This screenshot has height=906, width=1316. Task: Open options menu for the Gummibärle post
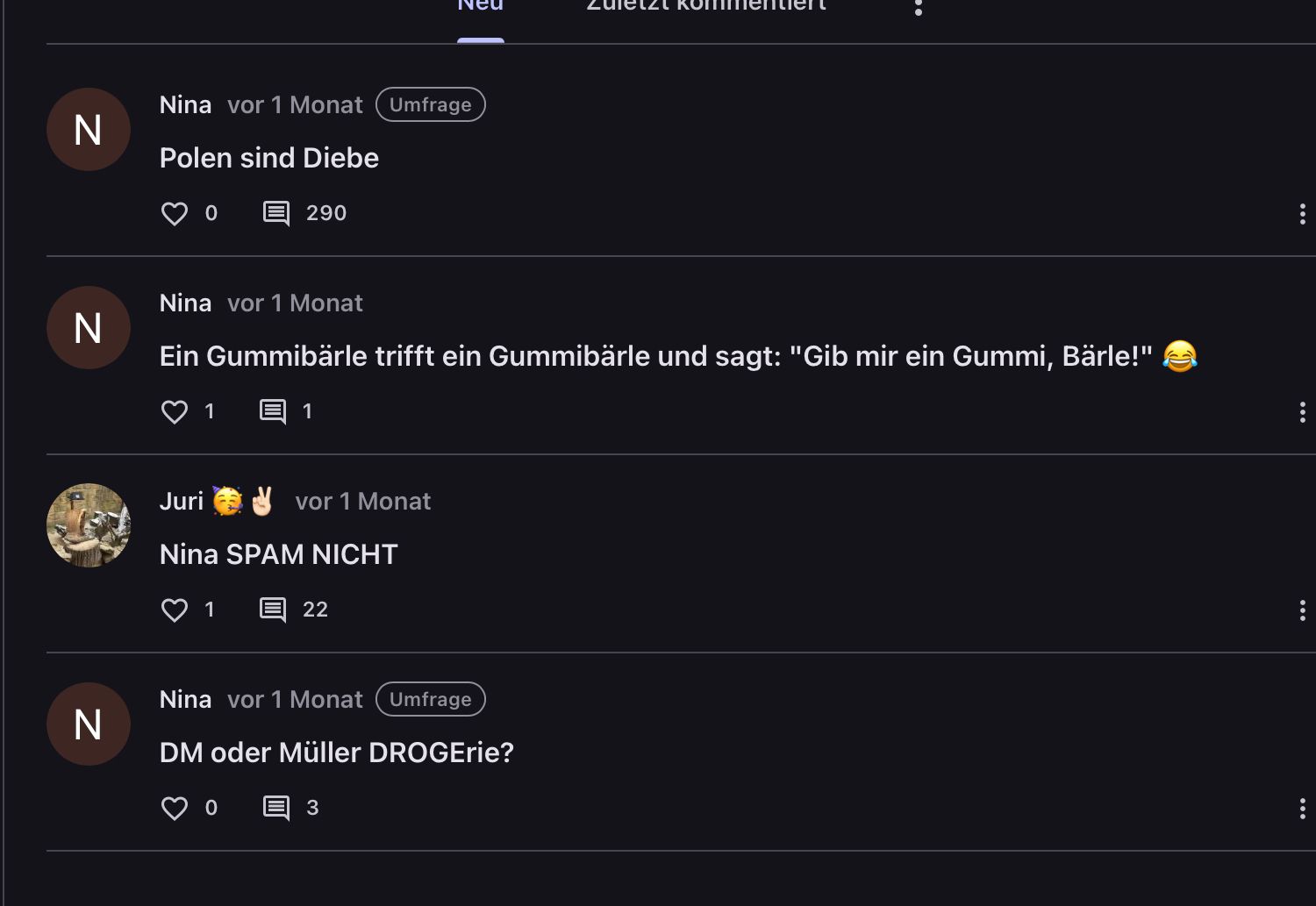tap(1302, 412)
